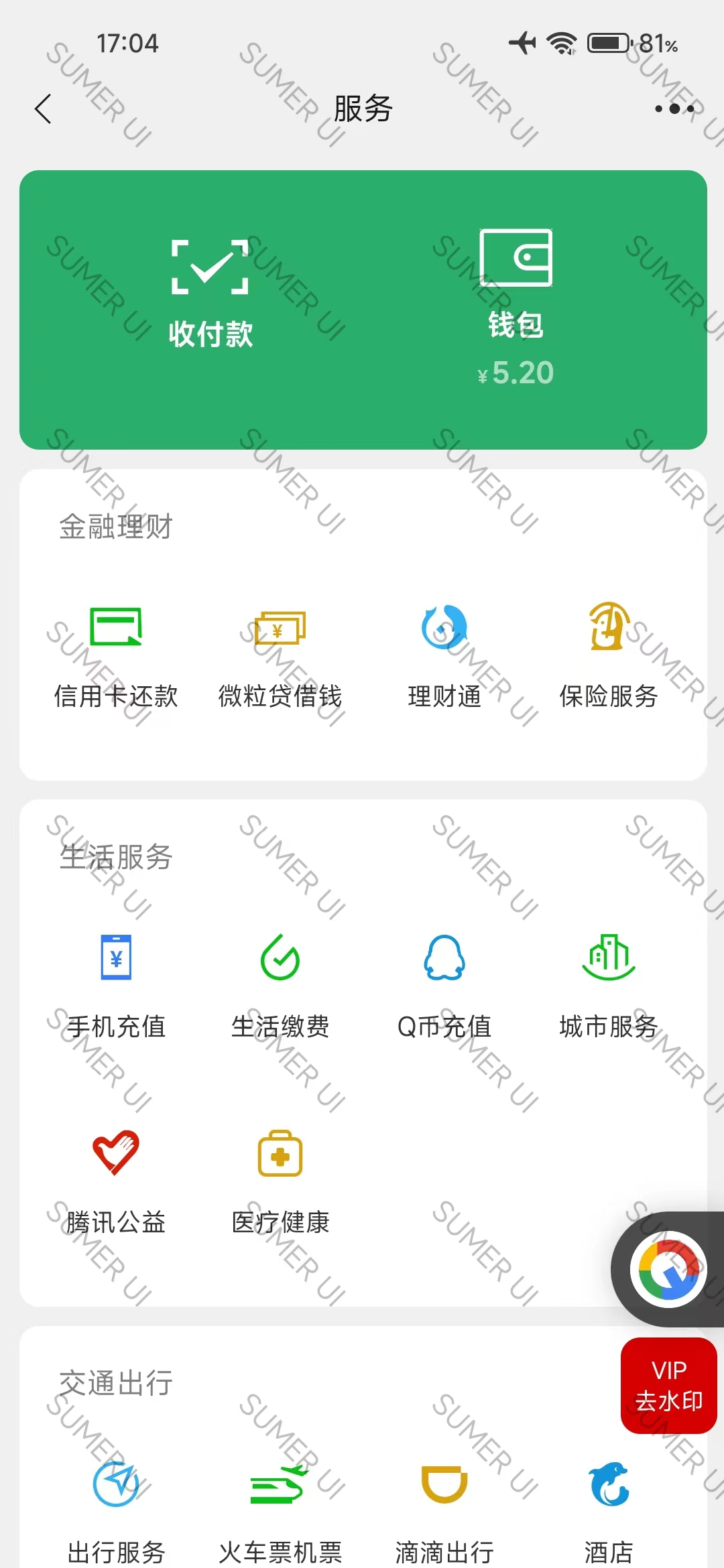Open 信用卡还款 credit card repayment
This screenshot has height=1568, width=724.
(x=116, y=657)
